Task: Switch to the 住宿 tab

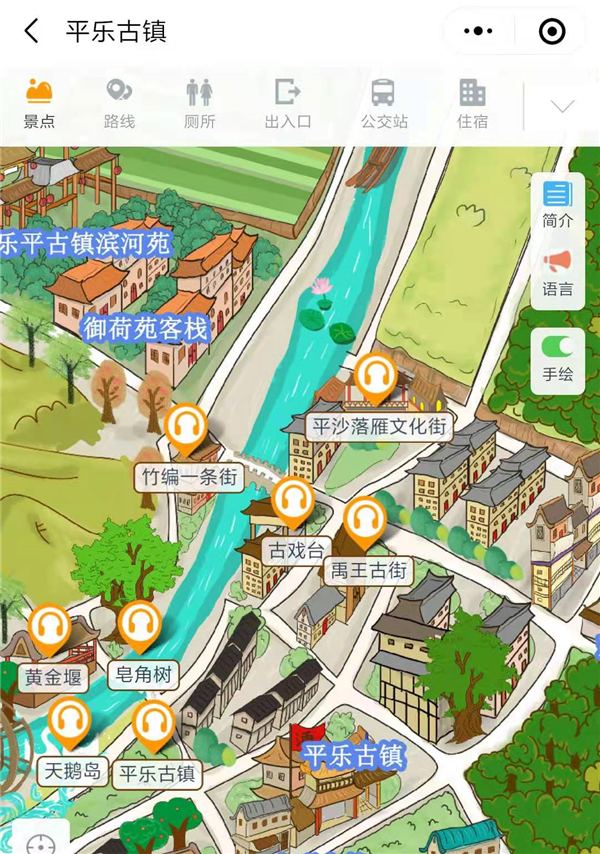Action: pos(472,104)
